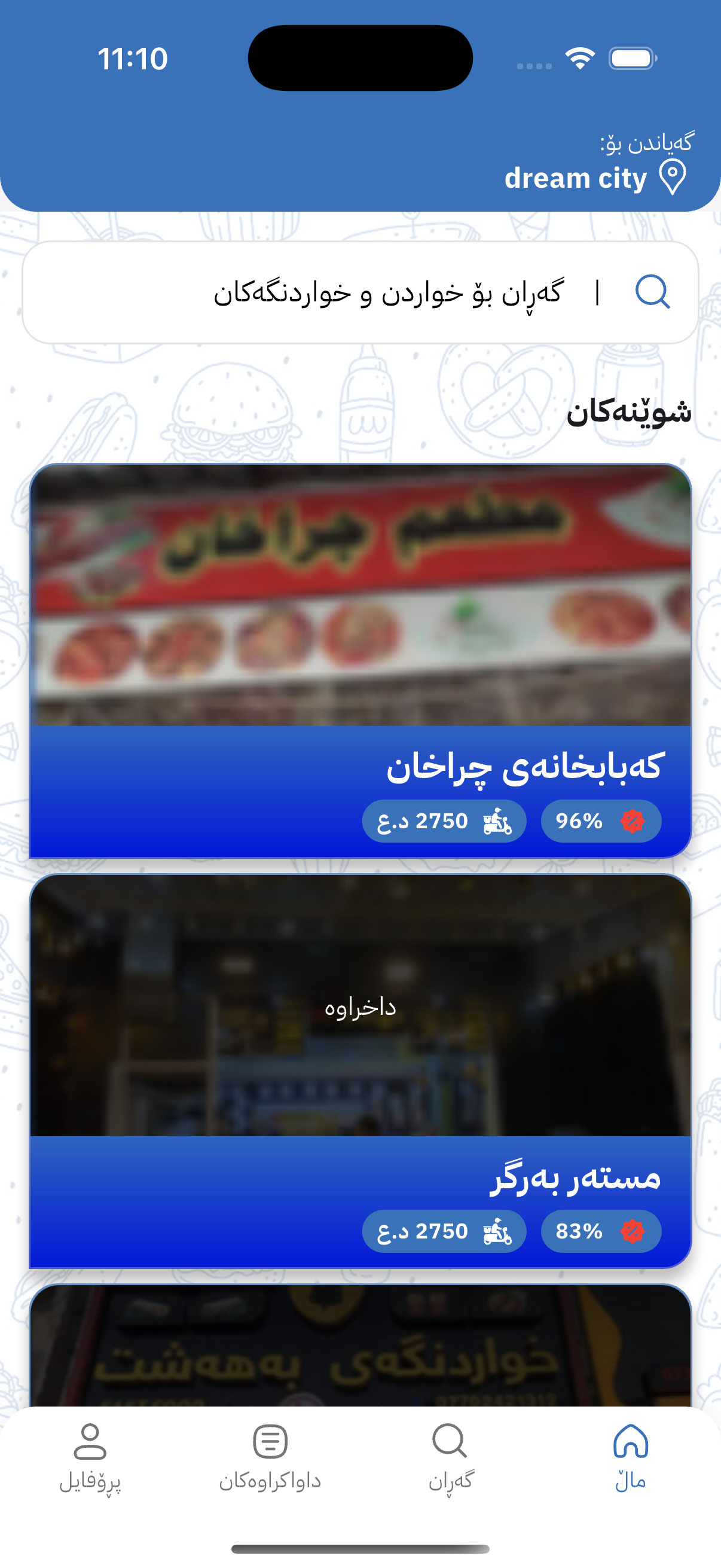This screenshot has height=1568, width=721.
Task: Change the dream city delivery location
Action: pyautogui.click(x=595, y=177)
